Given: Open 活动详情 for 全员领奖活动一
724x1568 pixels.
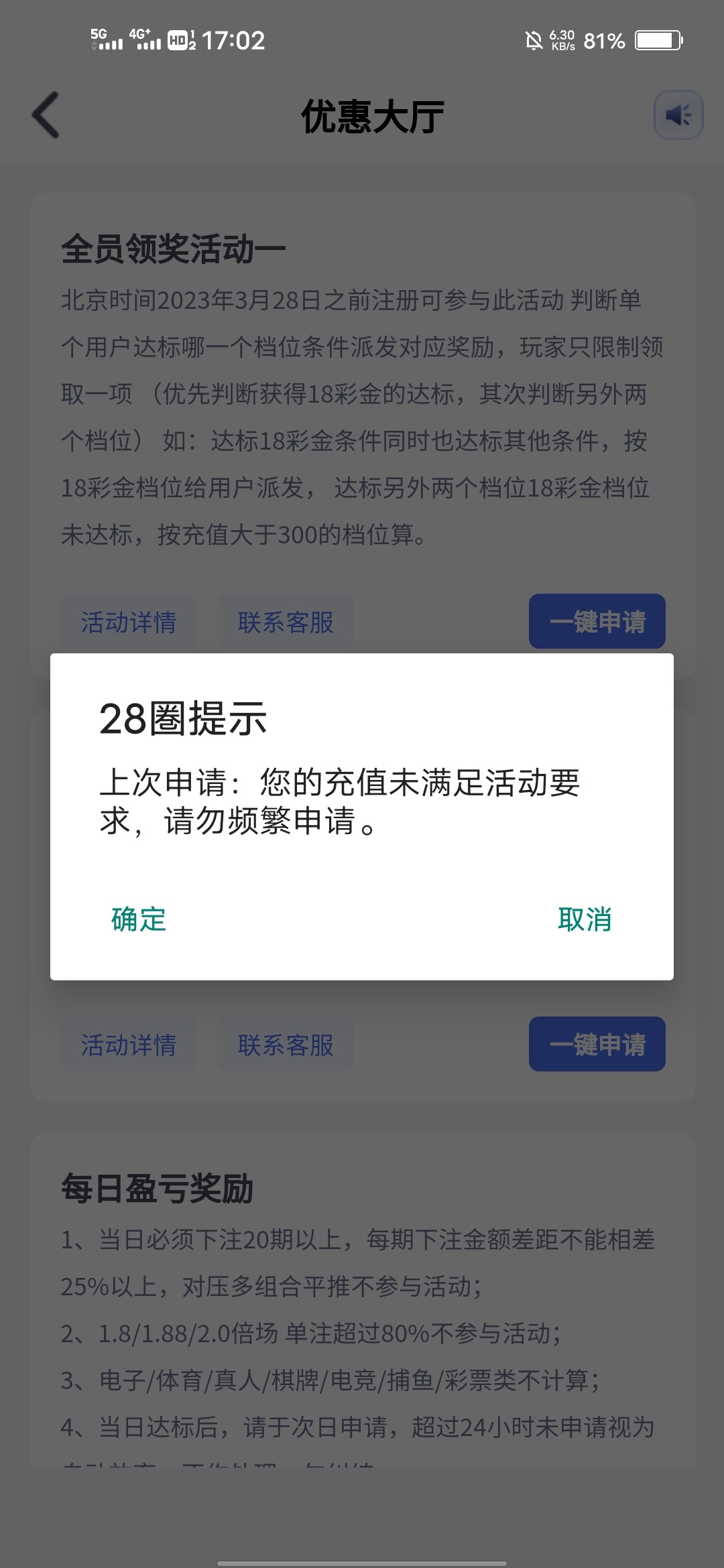Looking at the screenshot, I should click(129, 622).
